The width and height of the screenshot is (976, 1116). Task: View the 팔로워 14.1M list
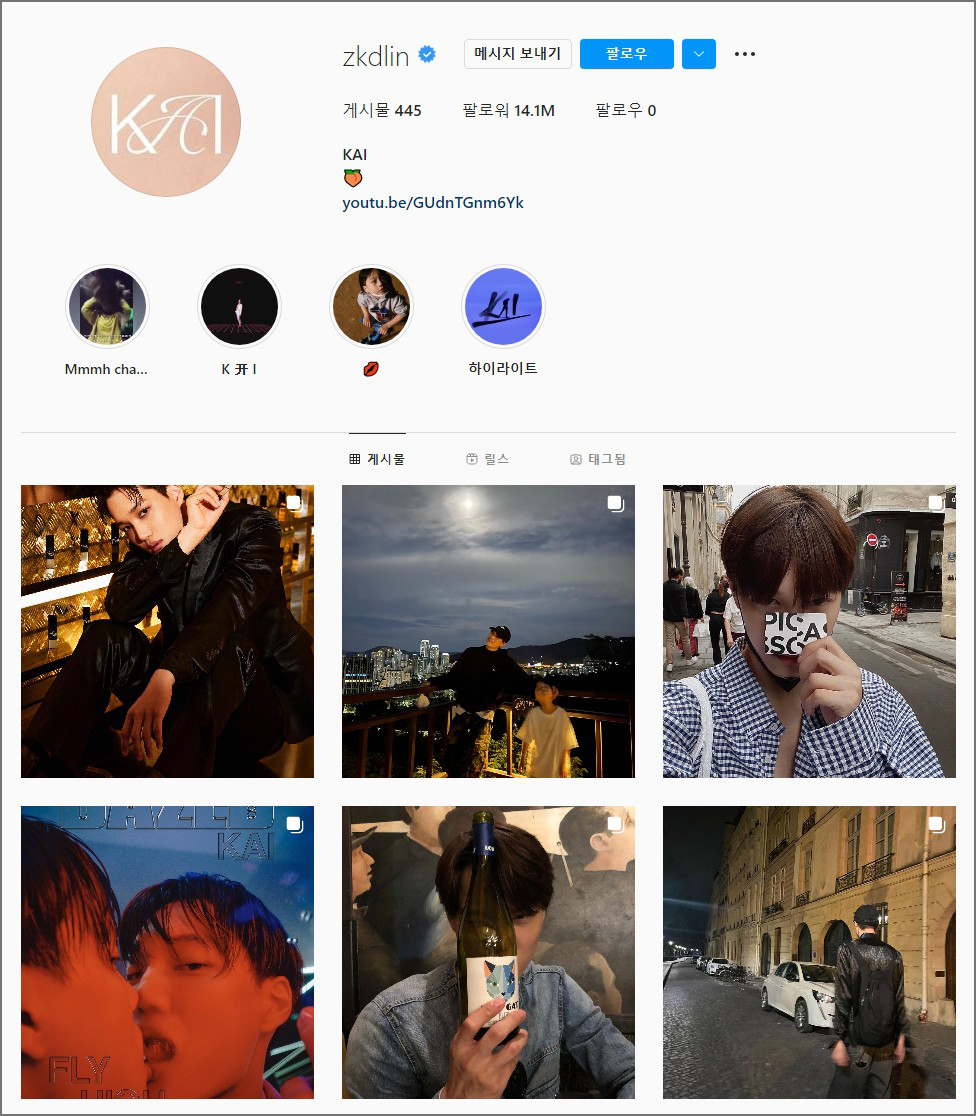[x=508, y=111]
